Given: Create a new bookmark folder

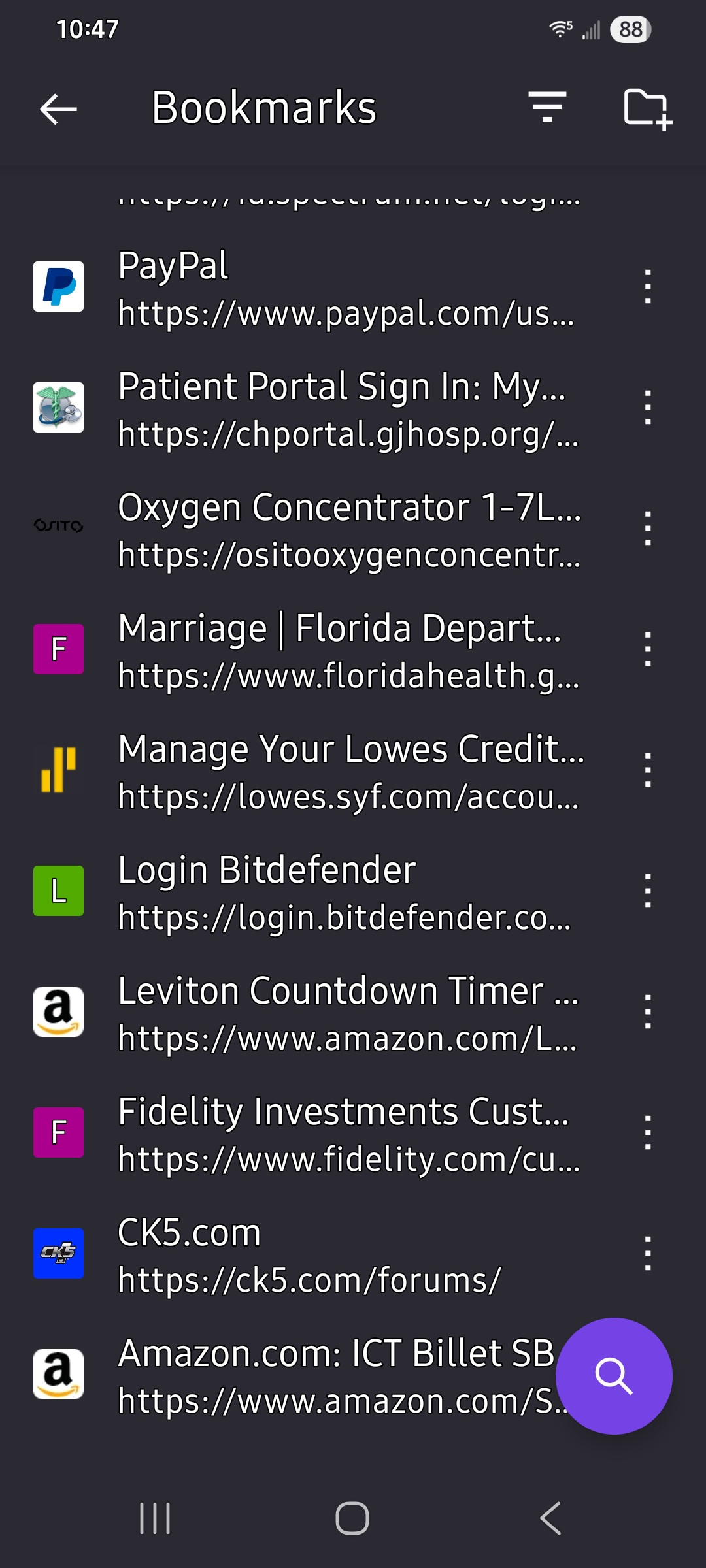Looking at the screenshot, I should [647, 108].
